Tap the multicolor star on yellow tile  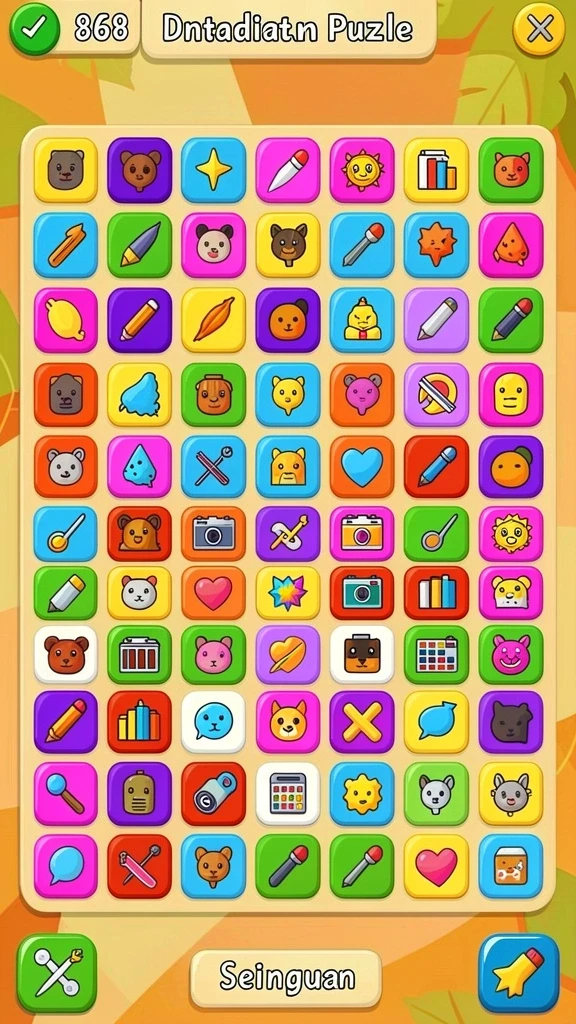(x=288, y=593)
